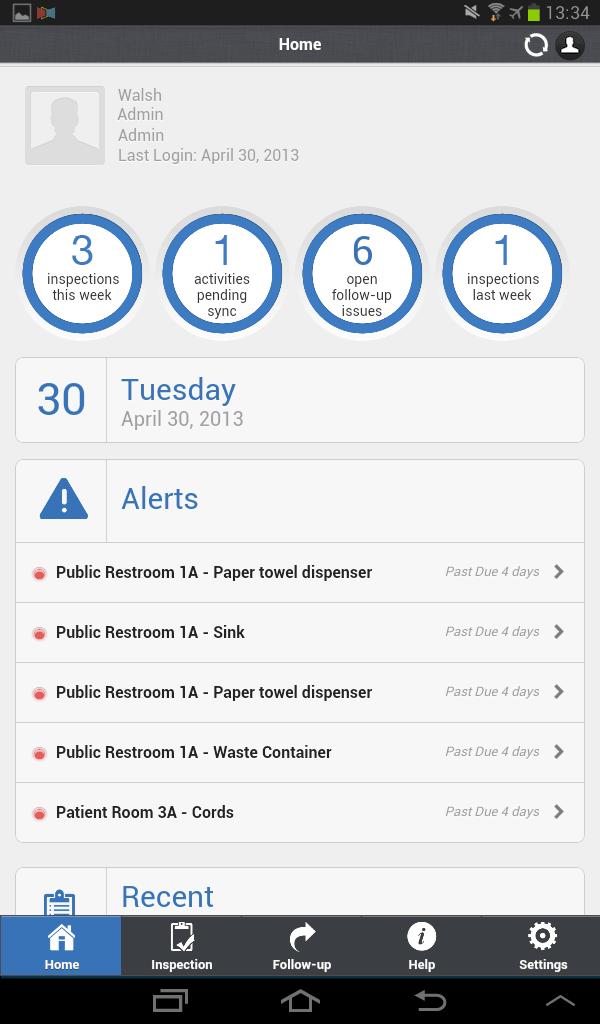
Task: Open the 6 open follow-up issues
Action: click(x=362, y=273)
